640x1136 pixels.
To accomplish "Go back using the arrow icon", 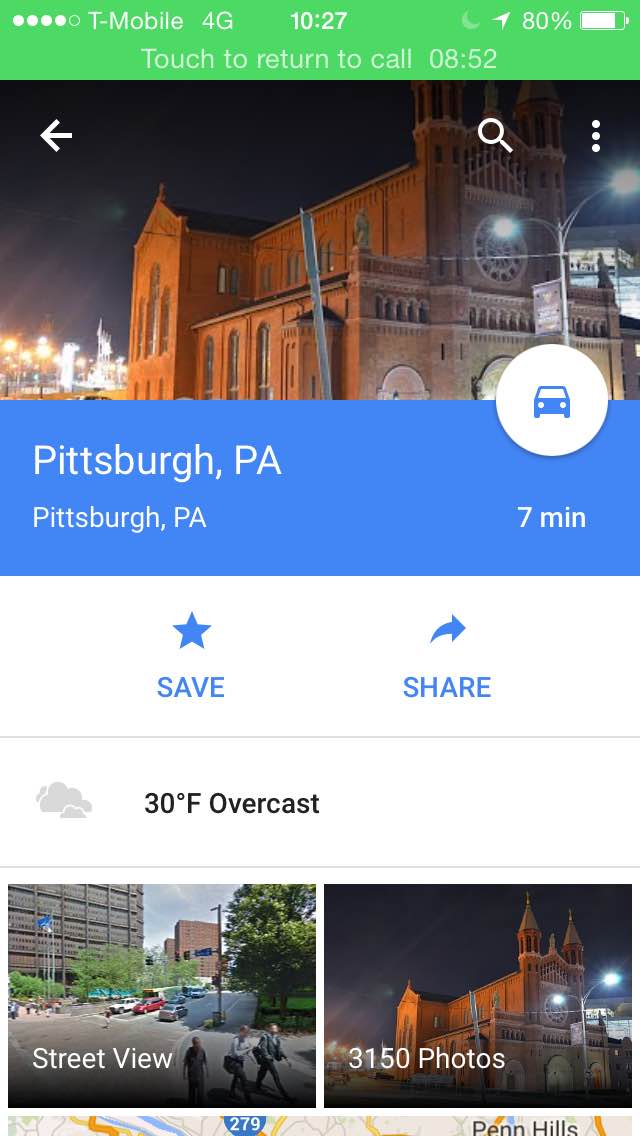I will [x=56, y=136].
